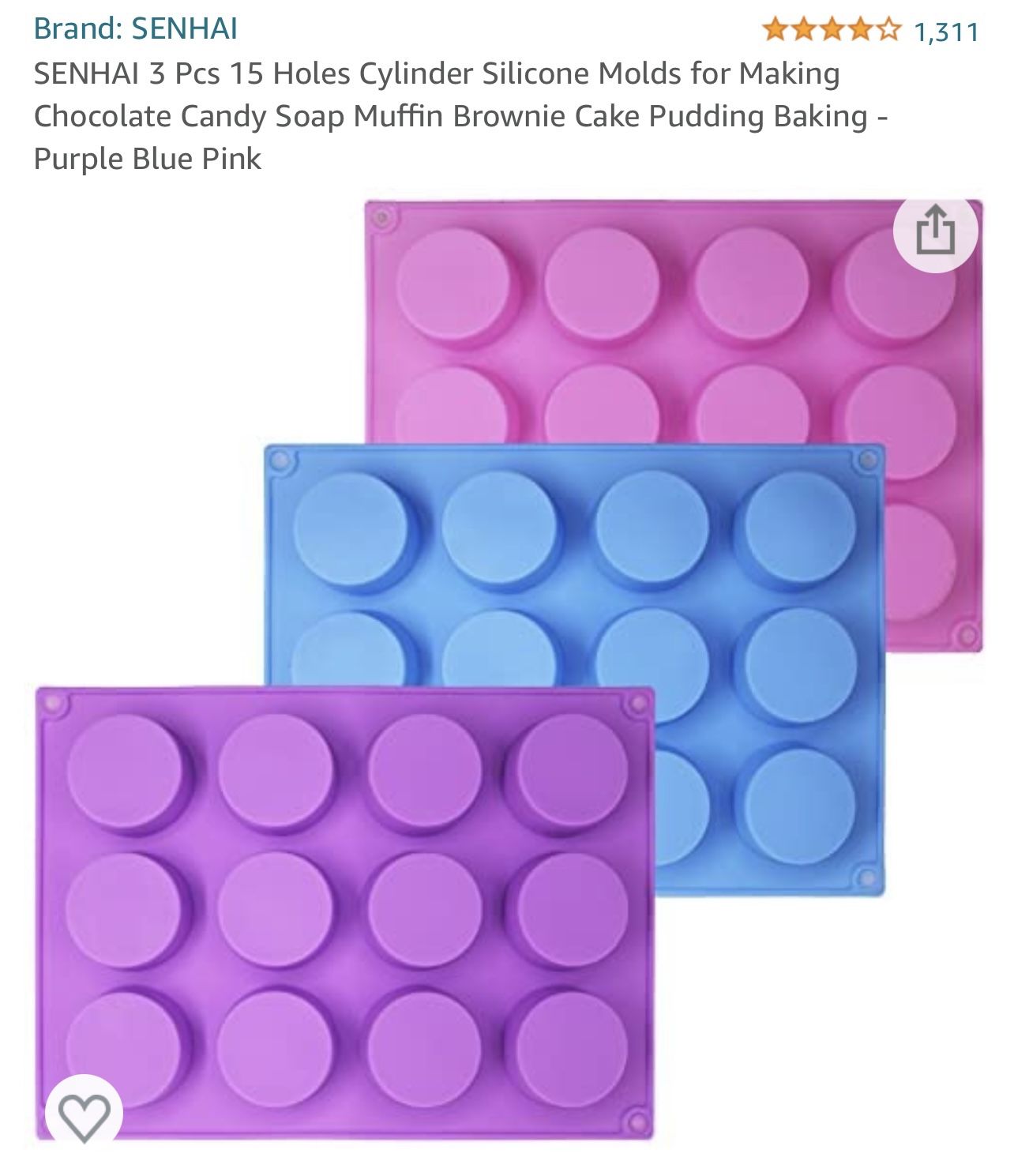Open the silicone molds product image
The image size is (1014, 1176).
[505, 671]
